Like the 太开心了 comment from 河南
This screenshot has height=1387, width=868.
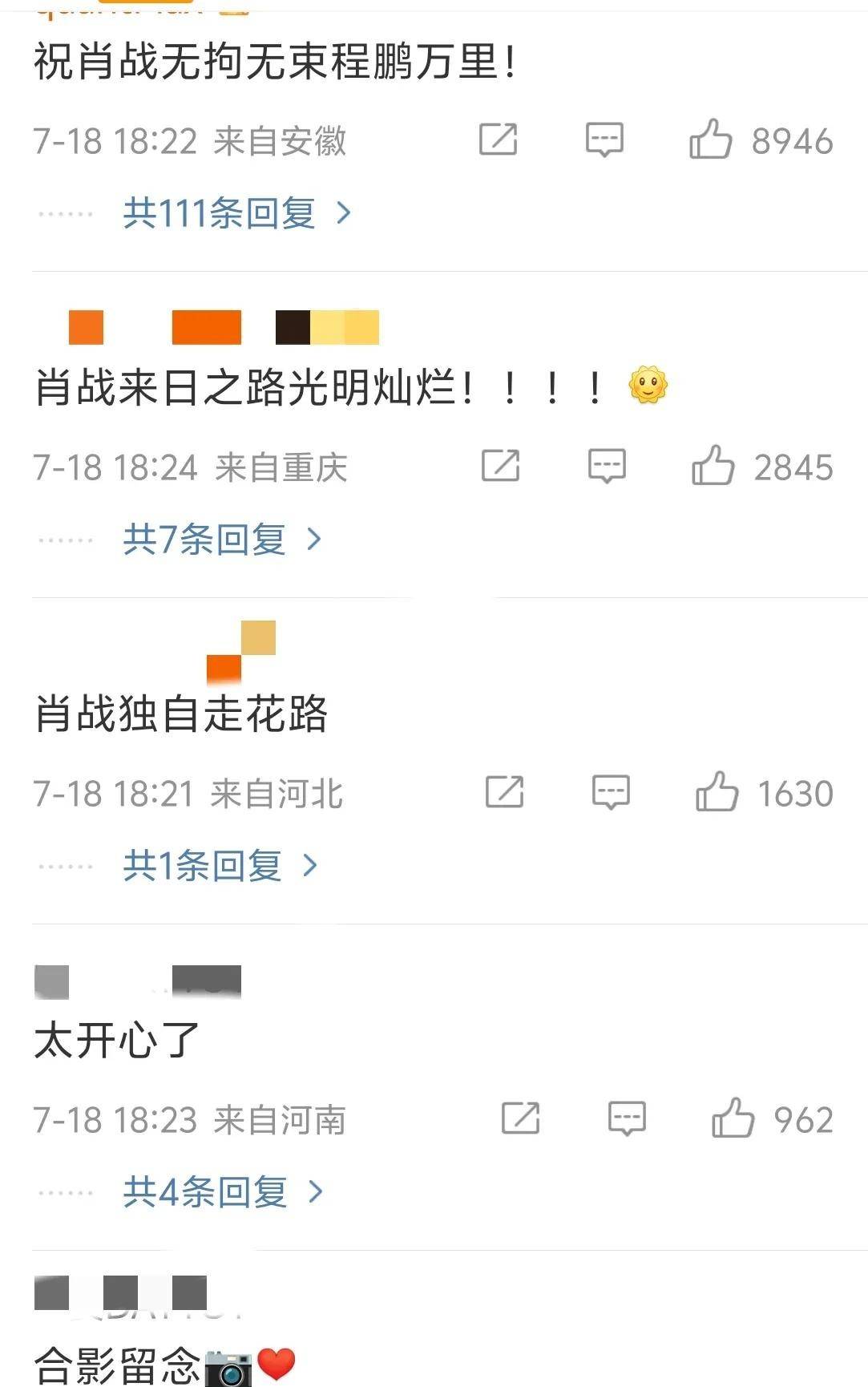(x=733, y=1118)
